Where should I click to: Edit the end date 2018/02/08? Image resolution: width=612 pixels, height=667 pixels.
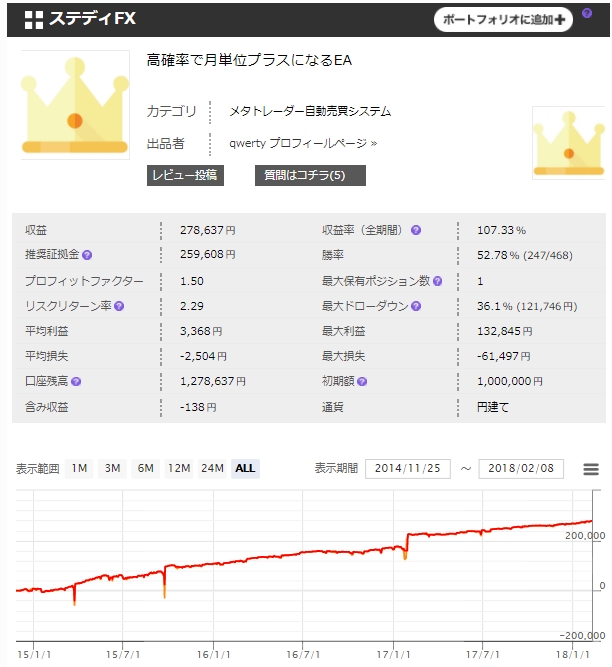point(521,468)
